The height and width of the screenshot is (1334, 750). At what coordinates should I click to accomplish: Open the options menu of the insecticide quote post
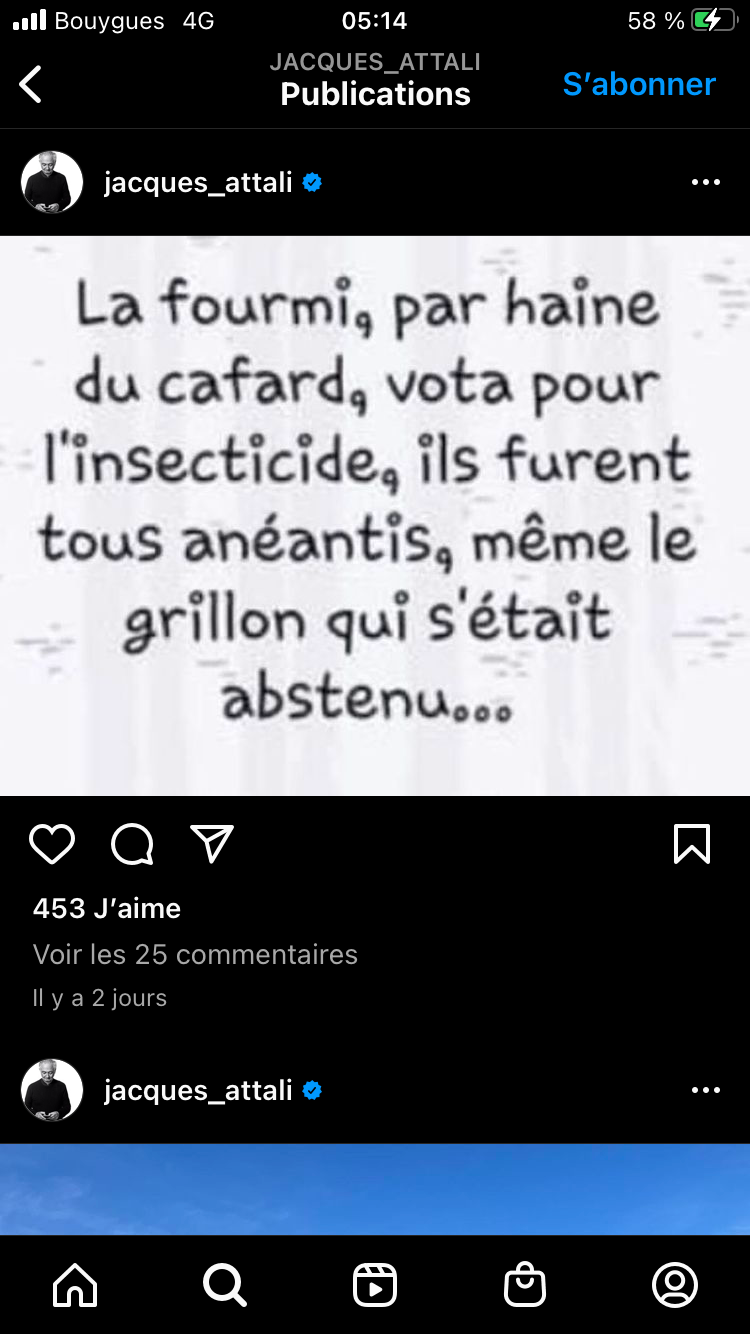click(706, 182)
